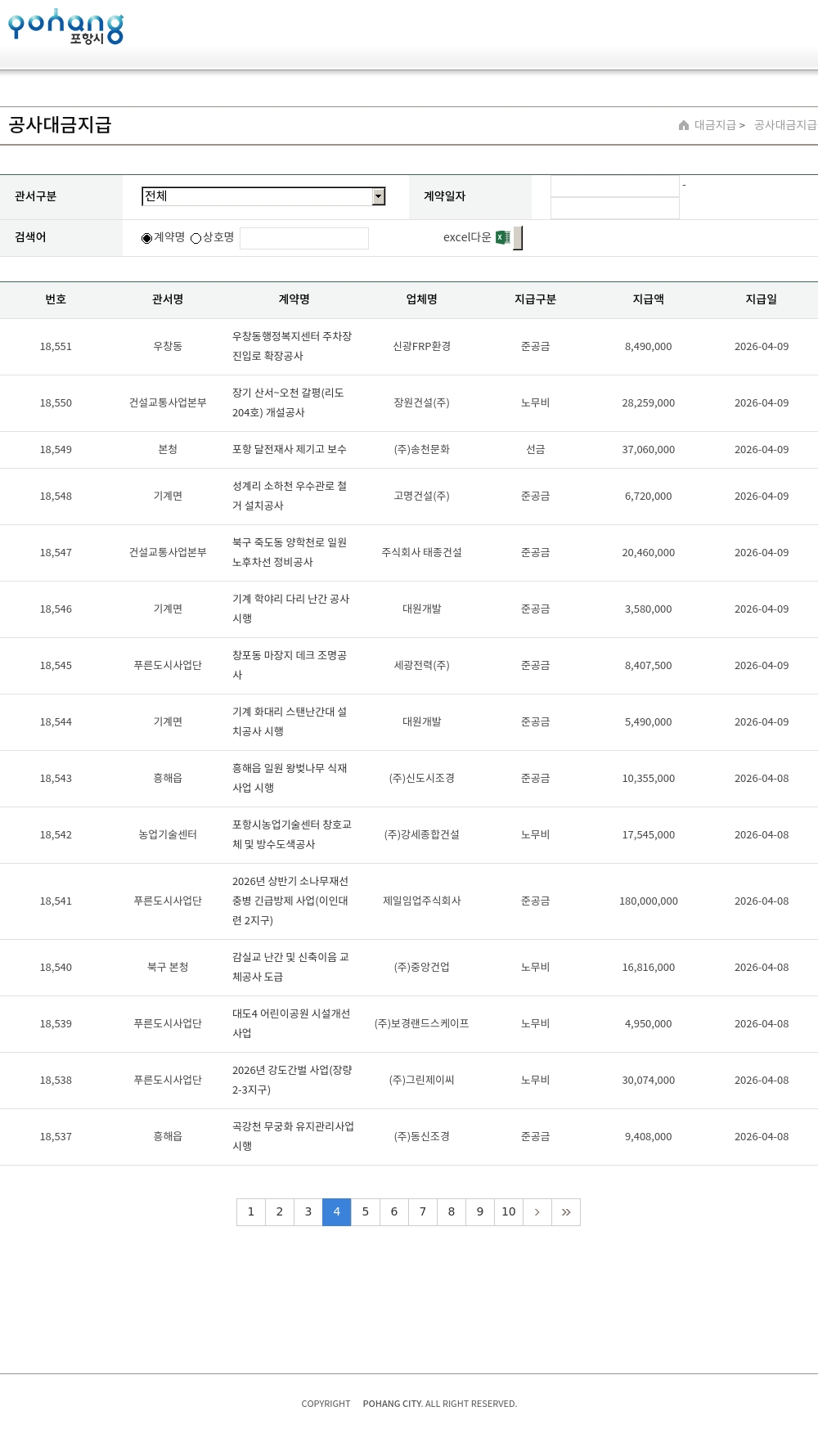The width and height of the screenshot is (818, 1456).
Task: Jump to page 2
Action: pyautogui.click(x=280, y=1212)
